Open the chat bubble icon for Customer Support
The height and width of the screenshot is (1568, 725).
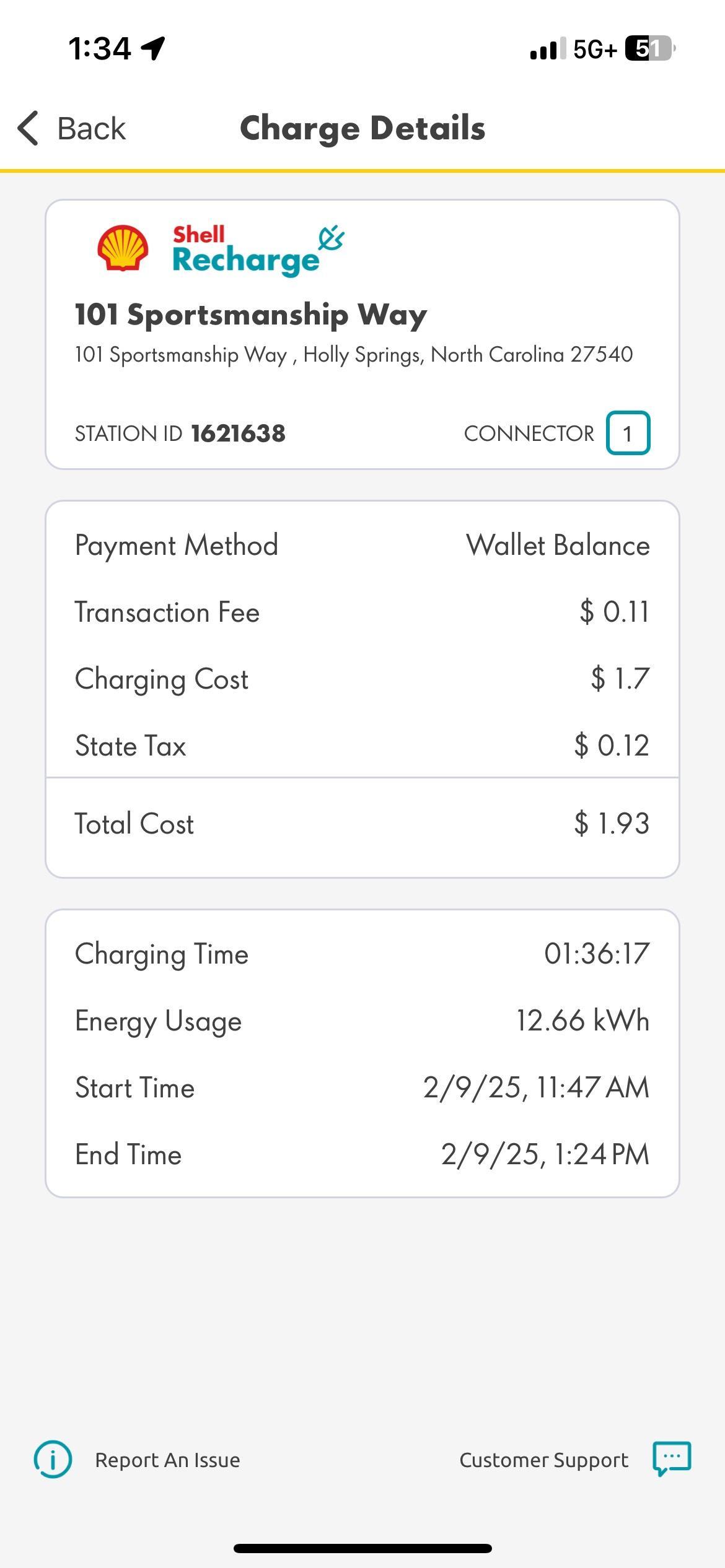pos(672,1459)
